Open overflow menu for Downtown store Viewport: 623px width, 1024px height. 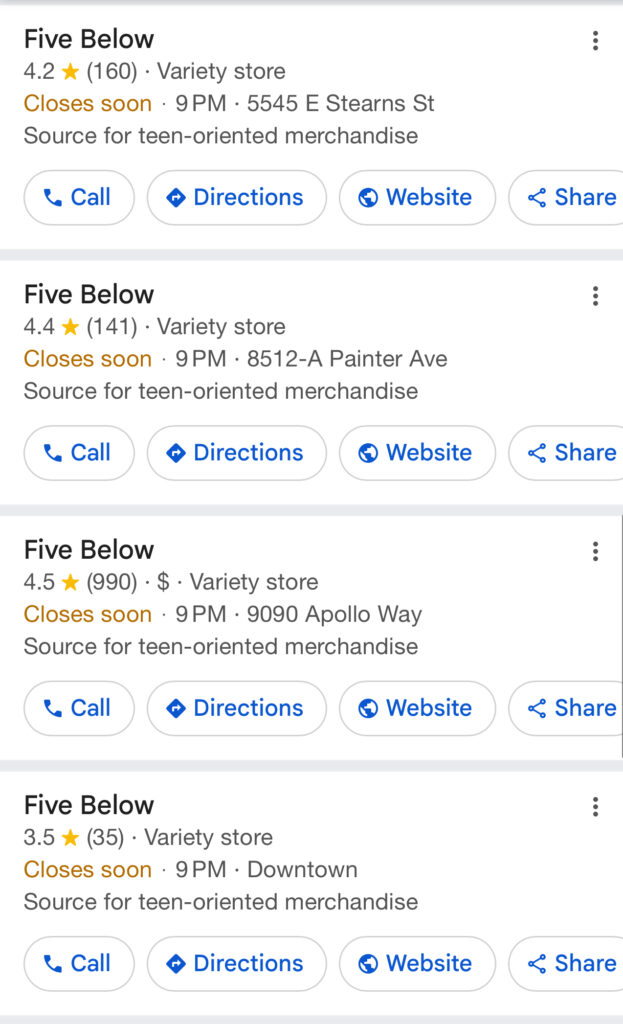(x=595, y=807)
